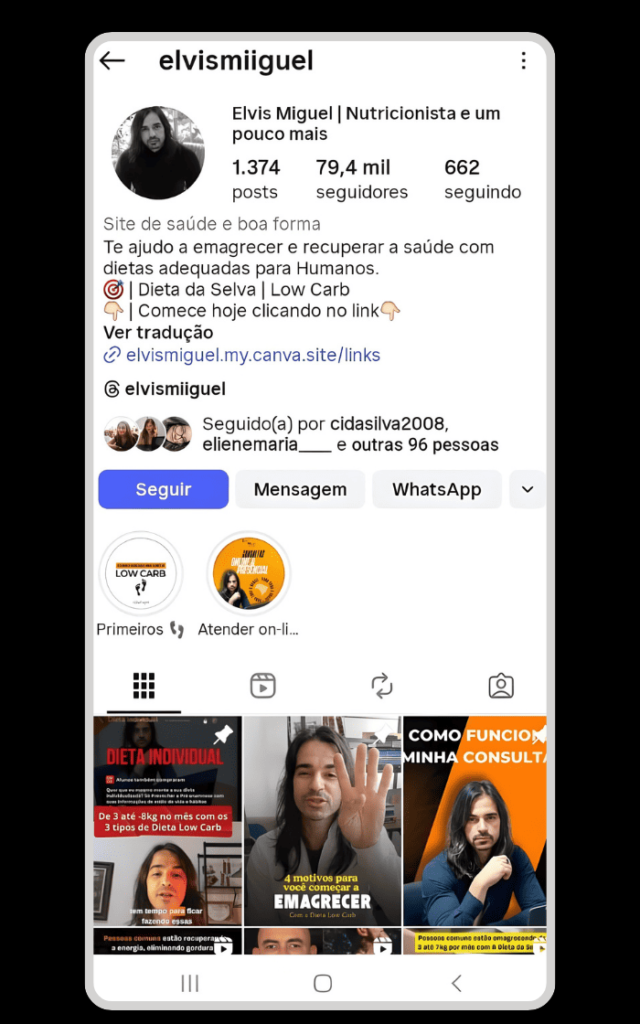The width and height of the screenshot is (640, 1024).
Task: Open the pinned Dieta Individual post
Action: 167,820
